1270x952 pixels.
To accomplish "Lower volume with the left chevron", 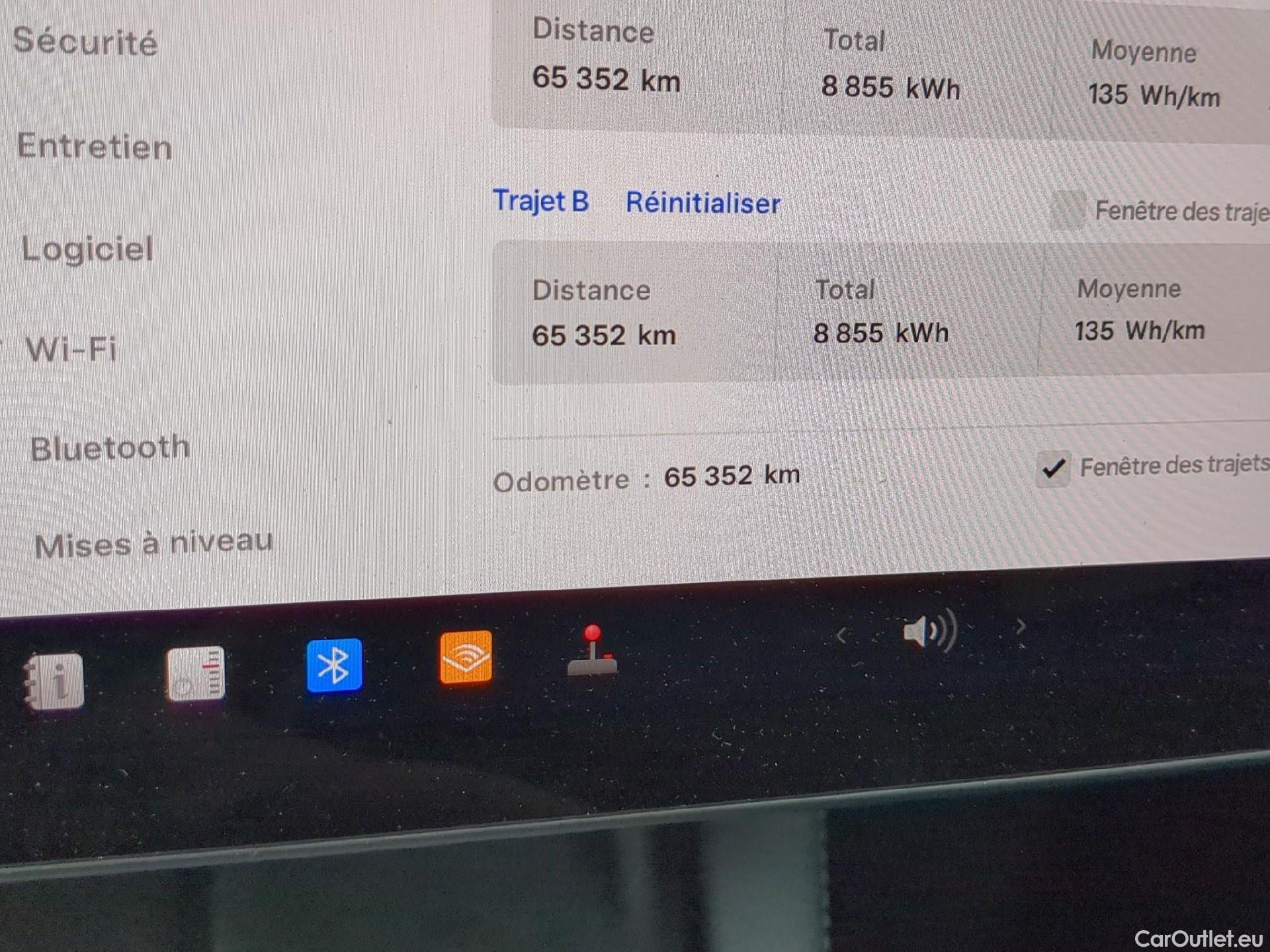I will click(841, 636).
